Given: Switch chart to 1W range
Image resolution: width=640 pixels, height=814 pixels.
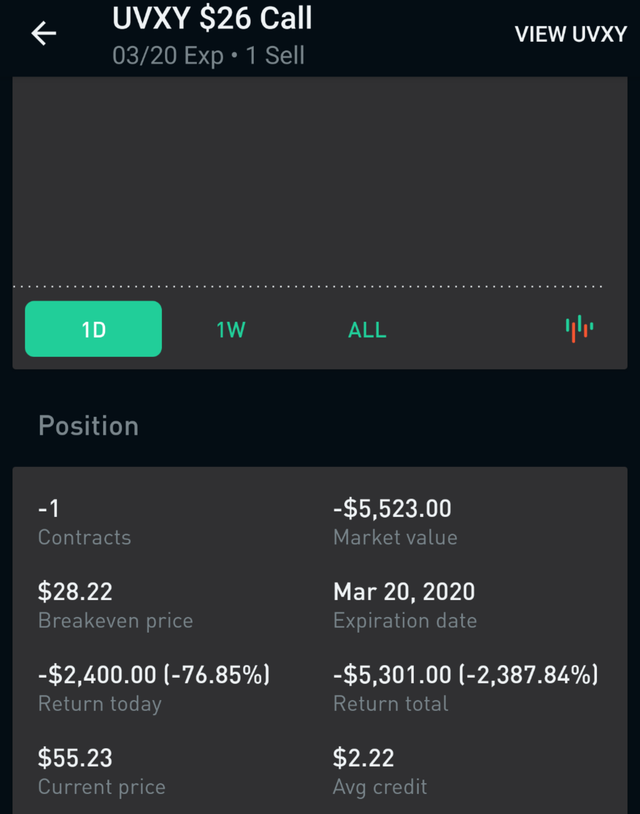Looking at the screenshot, I should [231, 329].
